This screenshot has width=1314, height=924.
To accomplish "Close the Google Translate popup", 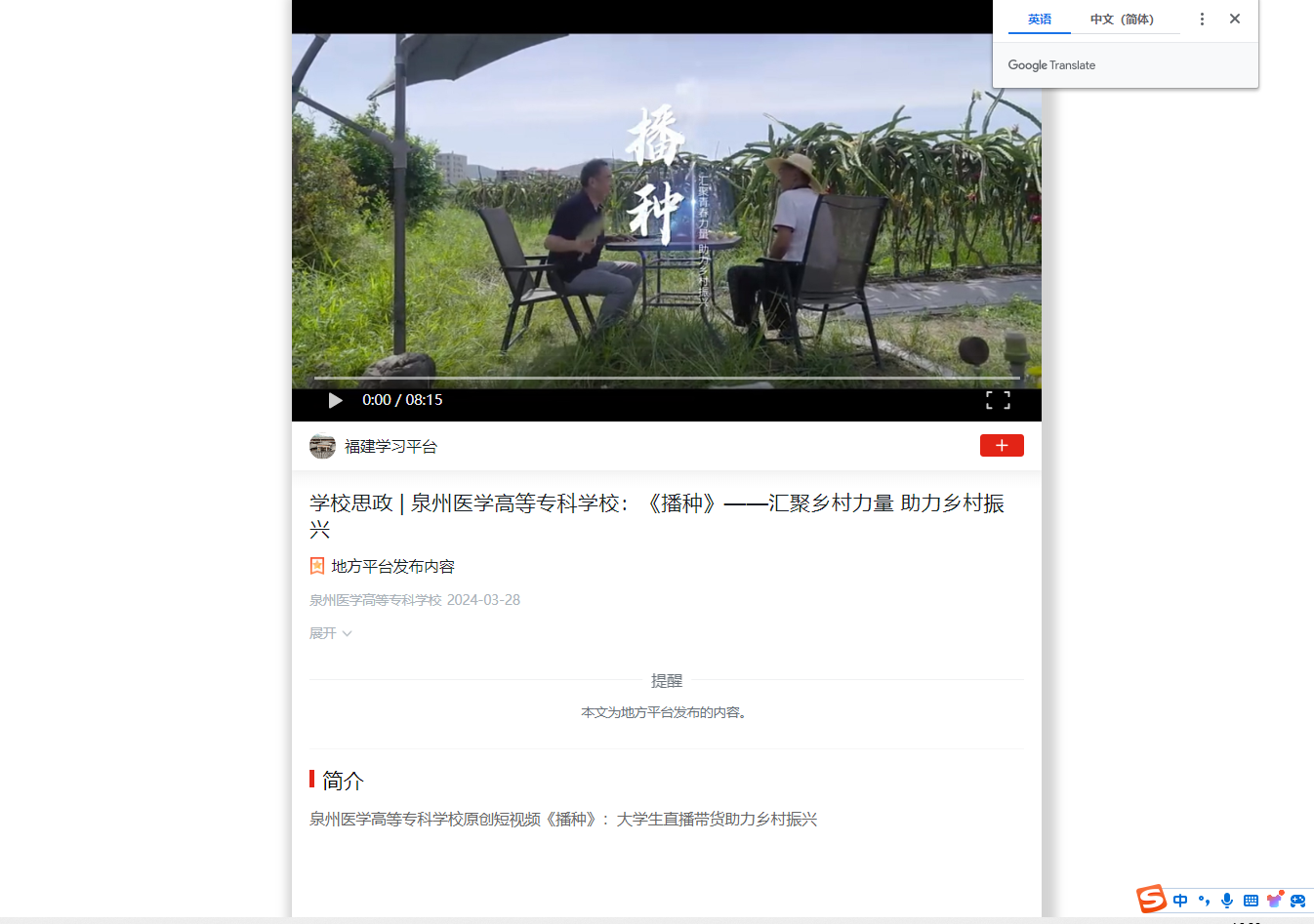I will (x=1235, y=19).
